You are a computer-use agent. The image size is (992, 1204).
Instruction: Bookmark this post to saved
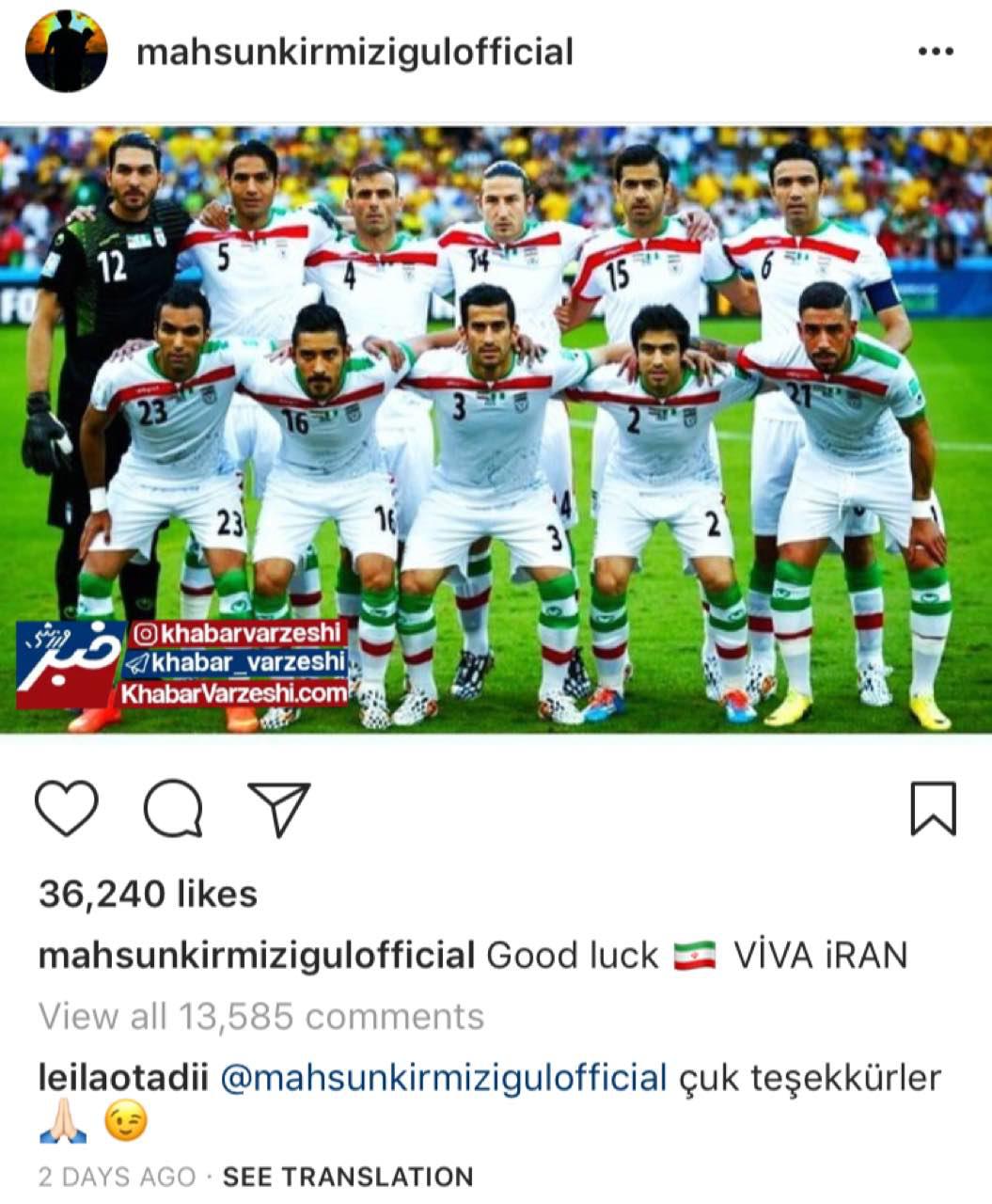(x=933, y=809)
